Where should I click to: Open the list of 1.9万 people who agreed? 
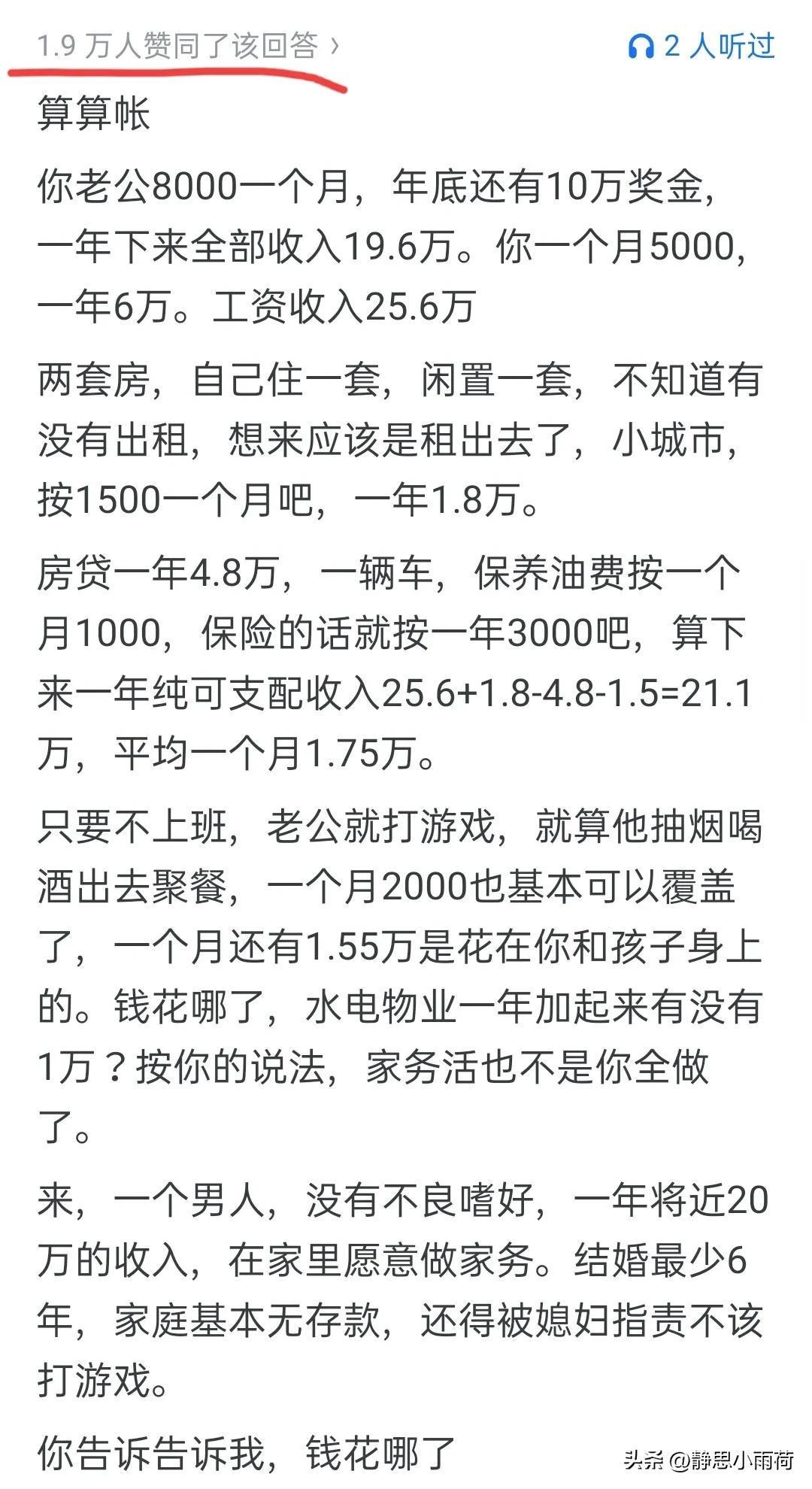[188, 47]
